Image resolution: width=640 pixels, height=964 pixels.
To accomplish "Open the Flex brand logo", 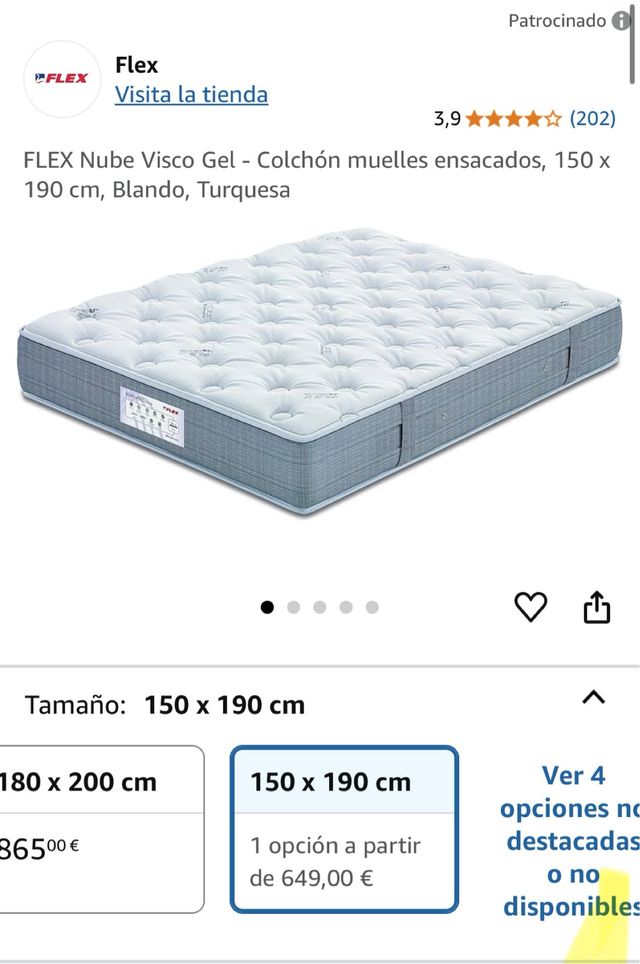I will coord(62,79).
